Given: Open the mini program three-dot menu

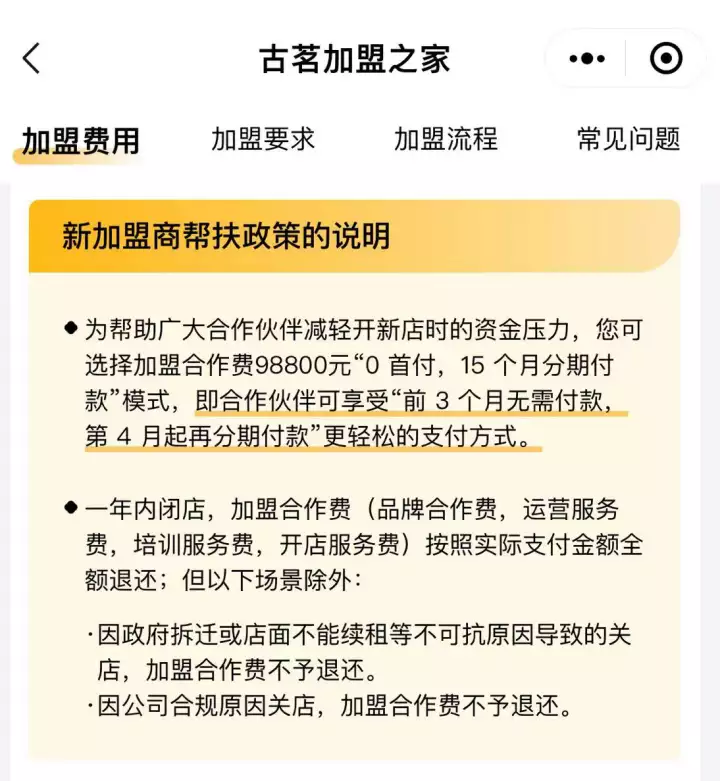Looking at the screenshot, I should (x=587, y=59).
